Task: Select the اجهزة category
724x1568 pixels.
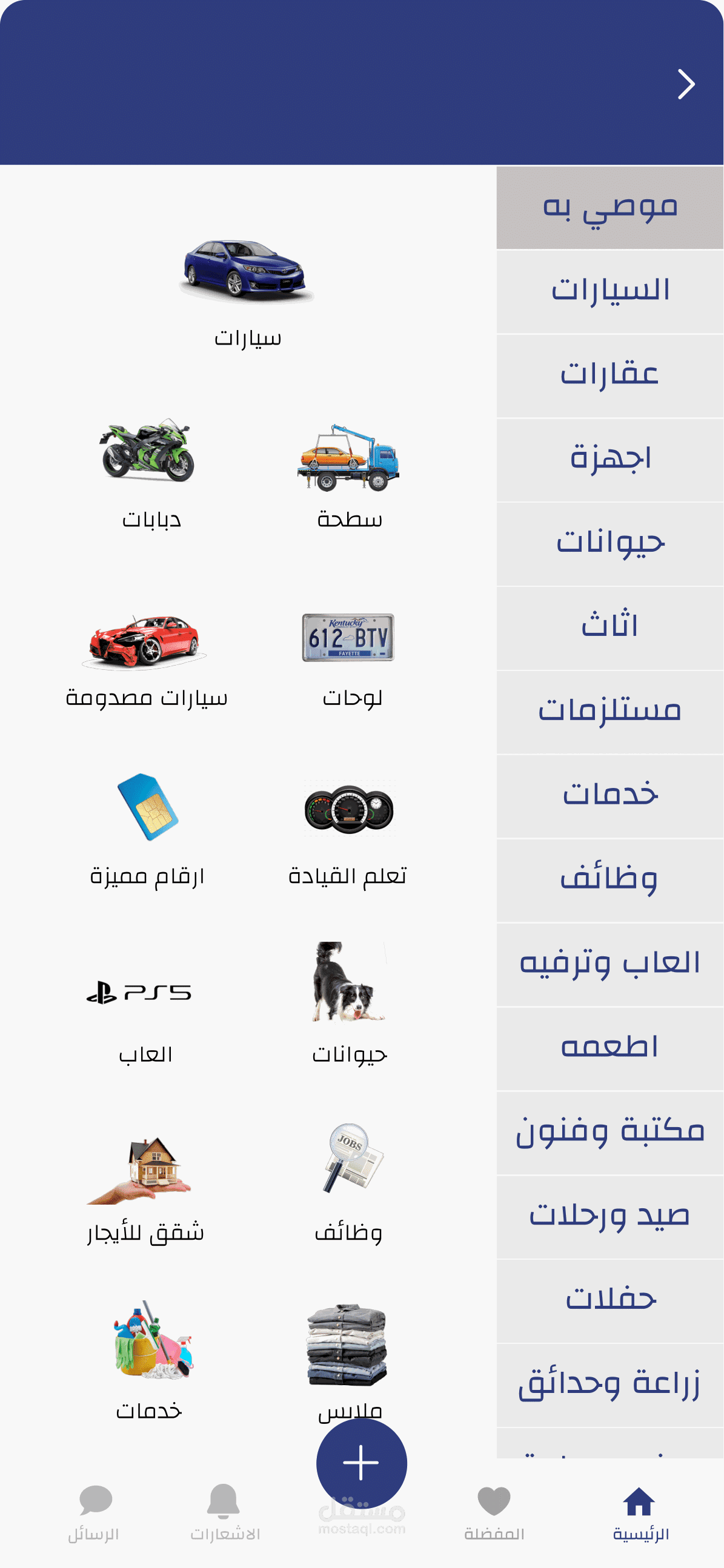Action: [x=609, y=459]
